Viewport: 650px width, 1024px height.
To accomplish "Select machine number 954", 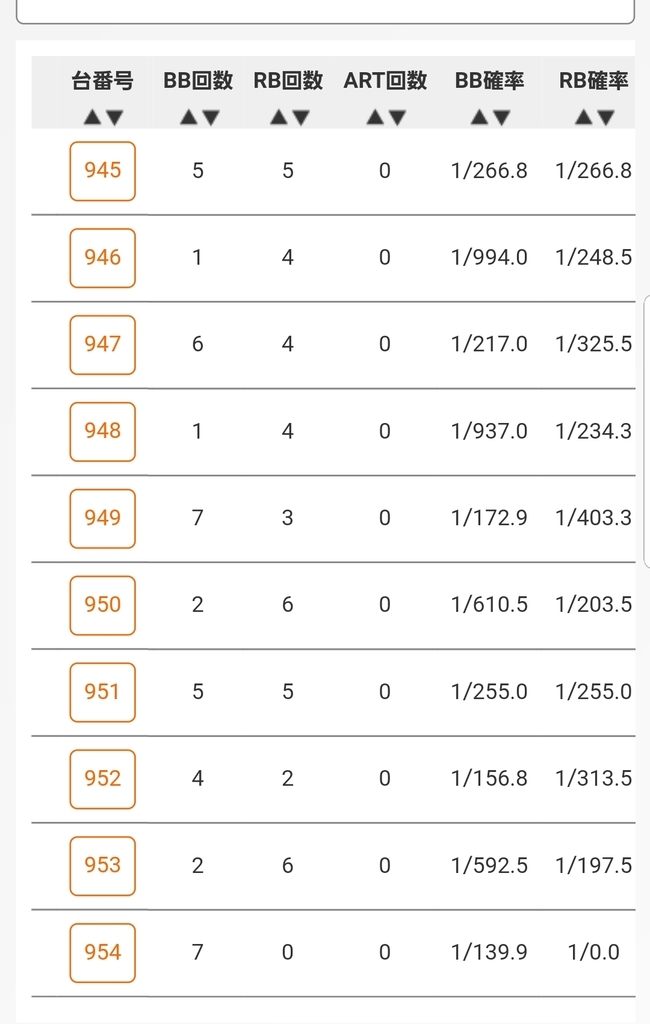I will point(102,952).
